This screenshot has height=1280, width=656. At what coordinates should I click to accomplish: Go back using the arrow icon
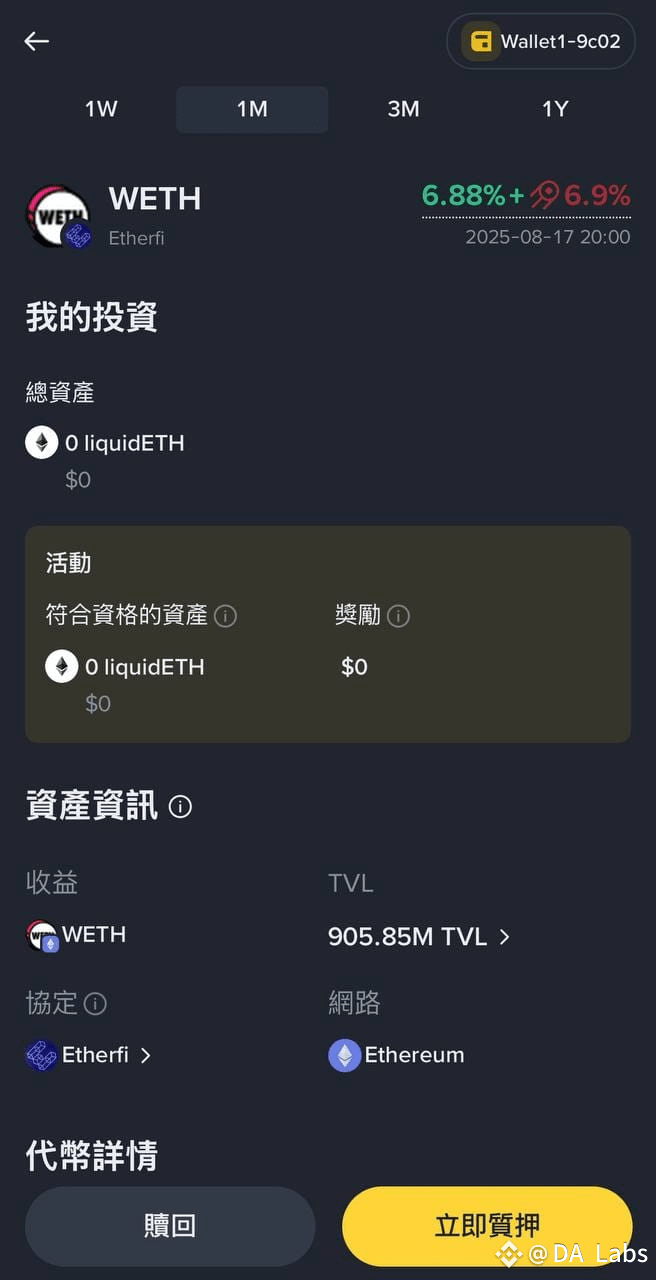[37, 41]
